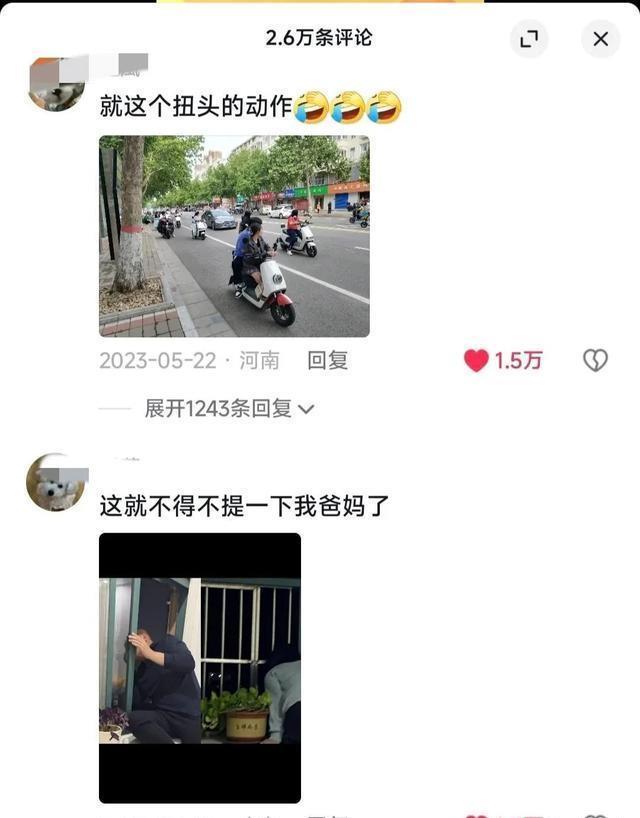Dislike the 扭头的动作 comment
This screenshot has height=818, width=640.
[595, 361]
